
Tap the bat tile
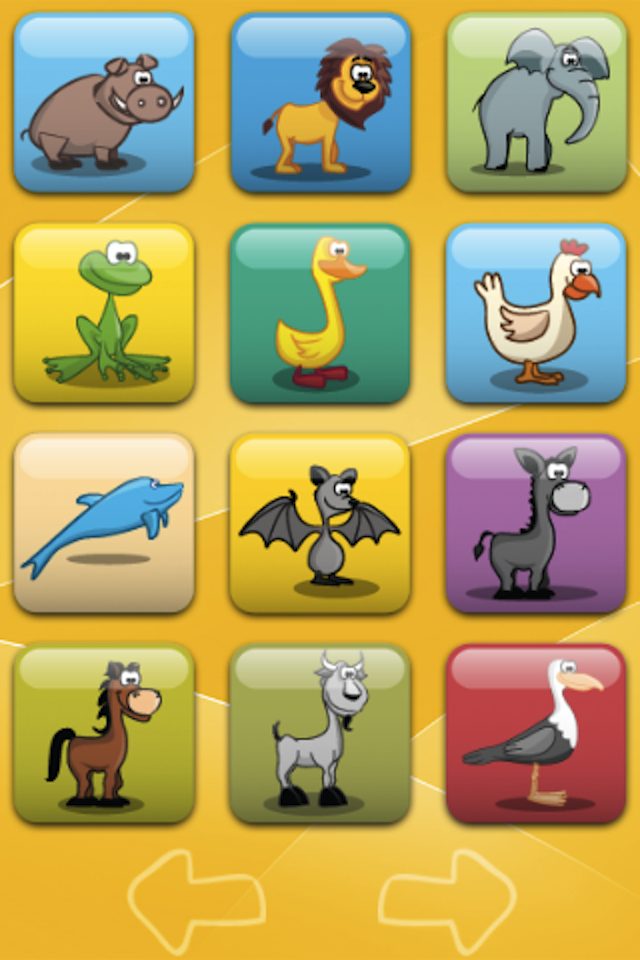point(320,523)
